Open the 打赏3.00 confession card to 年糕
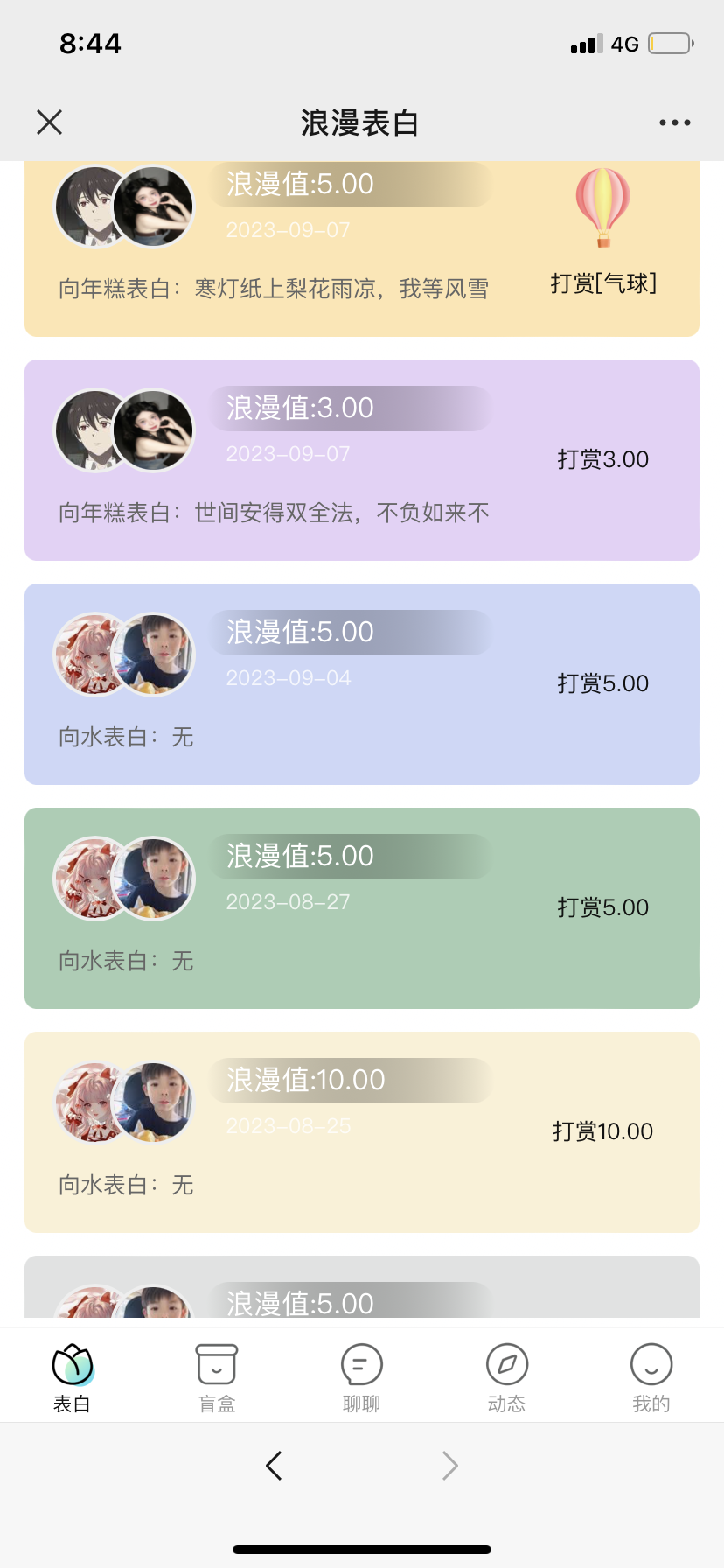Image resolution: width=724 pixels, height=1568 pixels. click(362, 460)
